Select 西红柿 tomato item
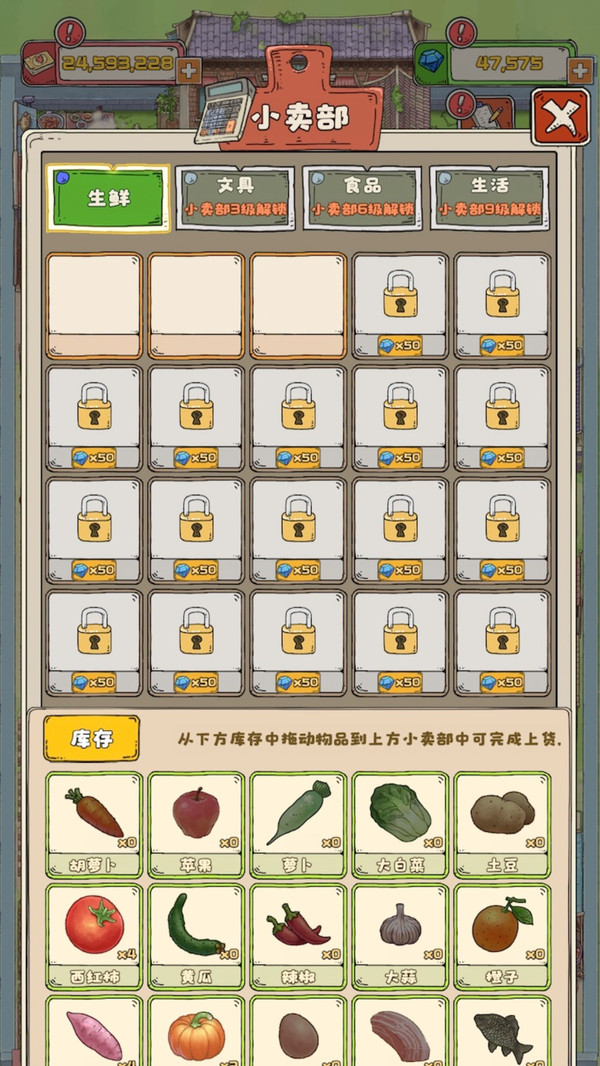This screenshot has height=1066, width=600. pyautogui.click(x=94, y=937)
